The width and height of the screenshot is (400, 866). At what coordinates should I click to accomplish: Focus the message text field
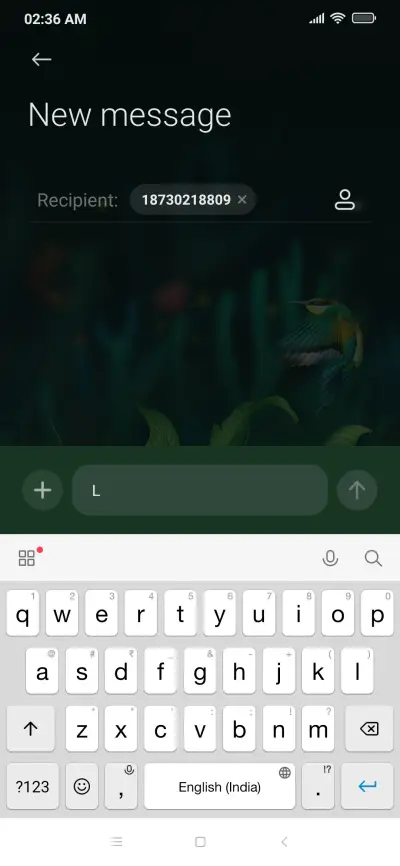200,490
